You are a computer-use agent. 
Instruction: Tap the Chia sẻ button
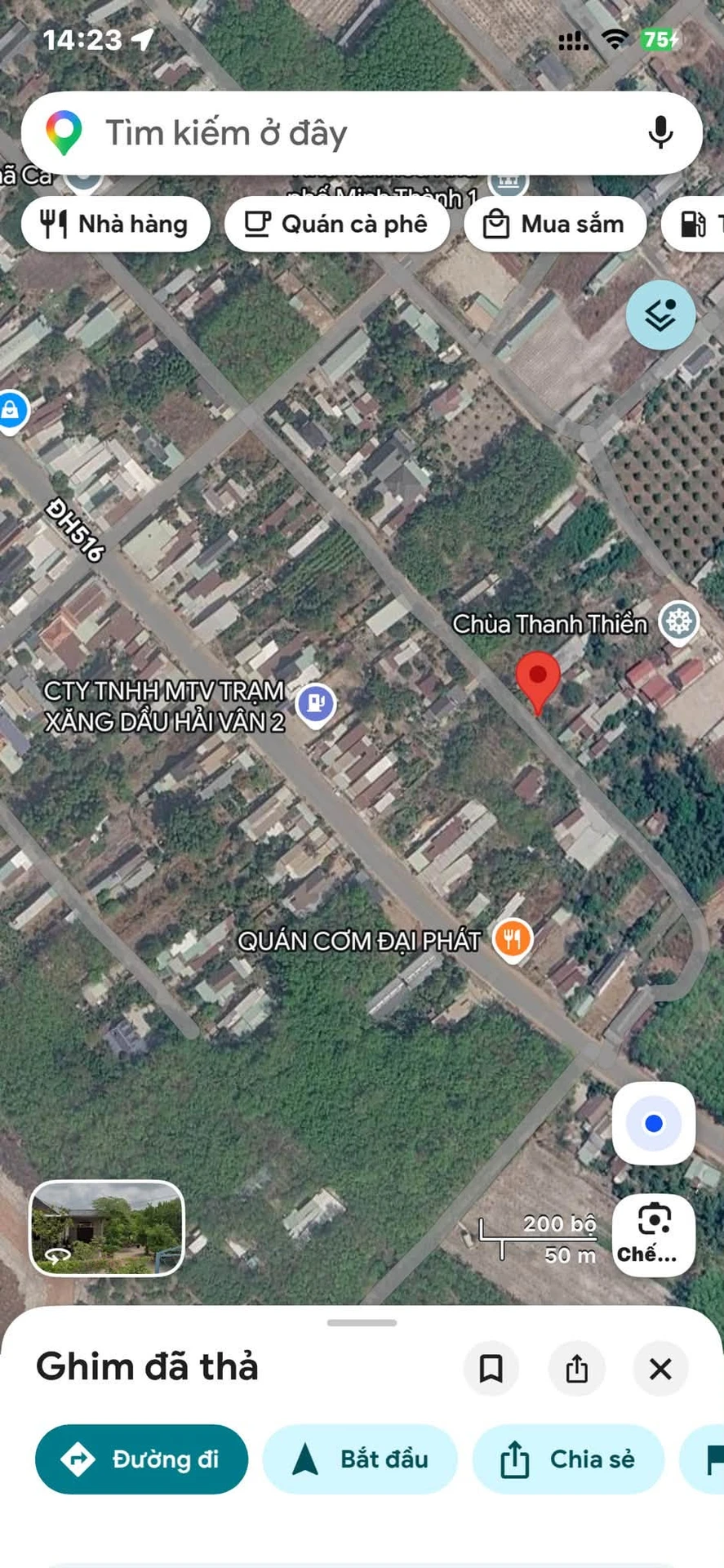pyautogui.click(x=568, y=1459)
